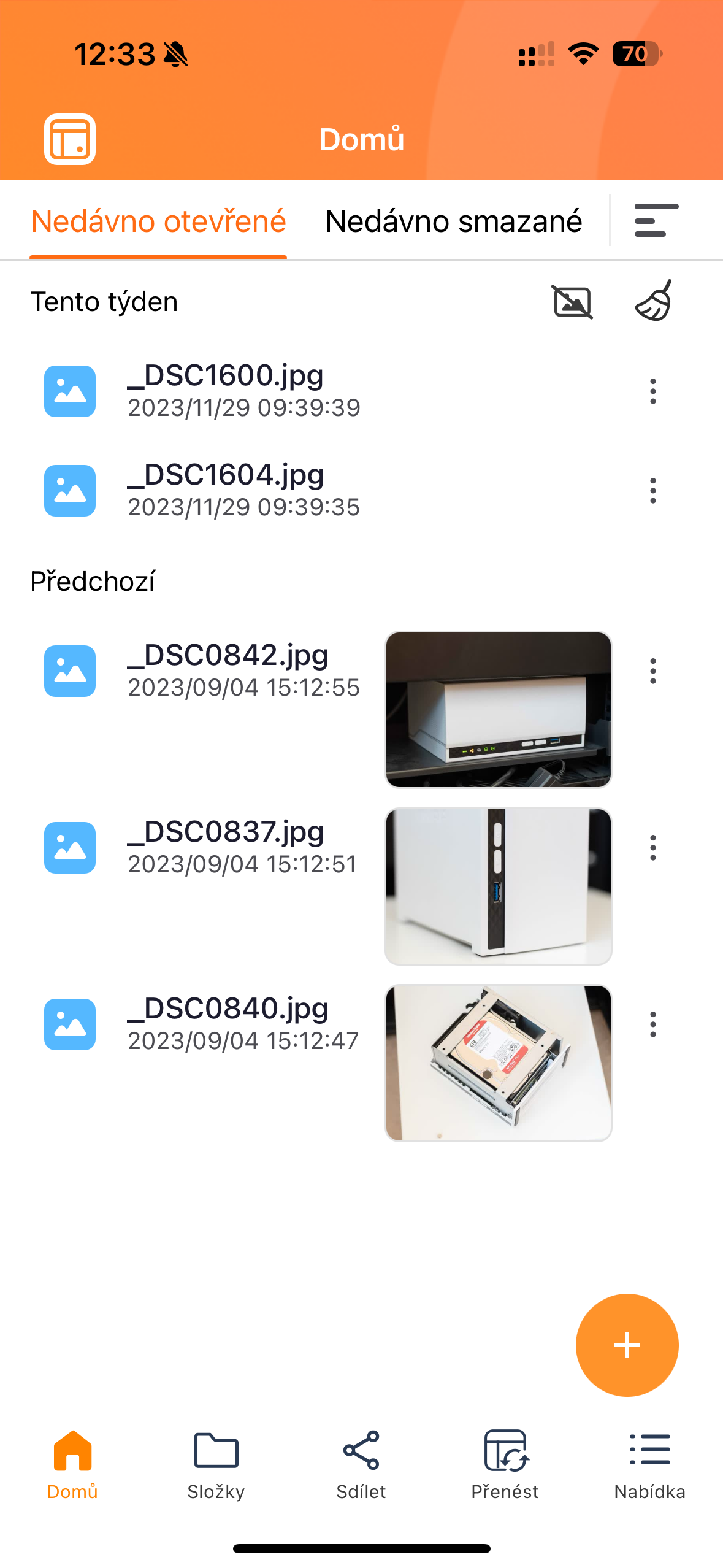Open the Nabídka menu icon
The image size is (723, 1568).
pyautogui.click(x=650, y=1453)
